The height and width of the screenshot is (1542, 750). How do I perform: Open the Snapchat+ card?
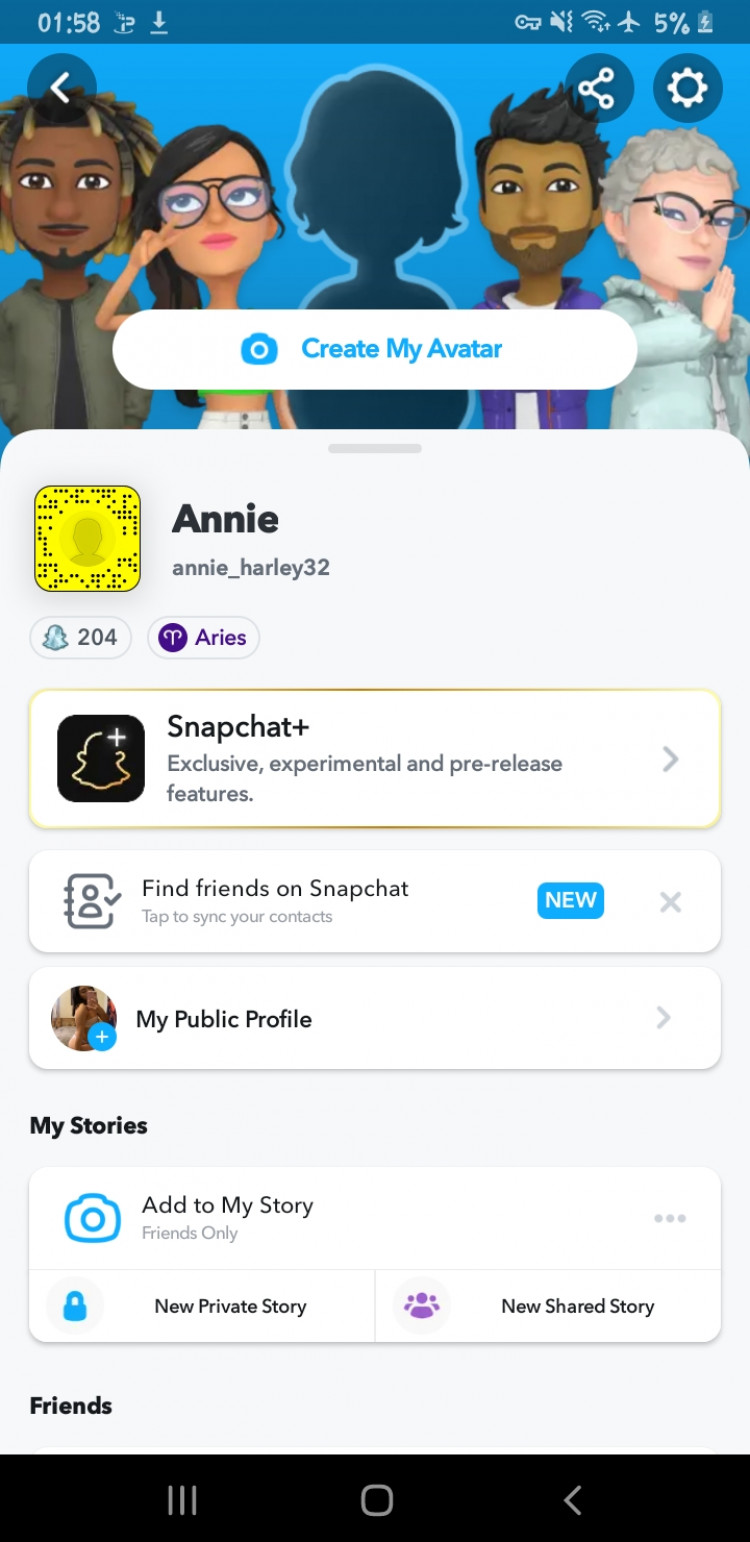pos(375,759)
